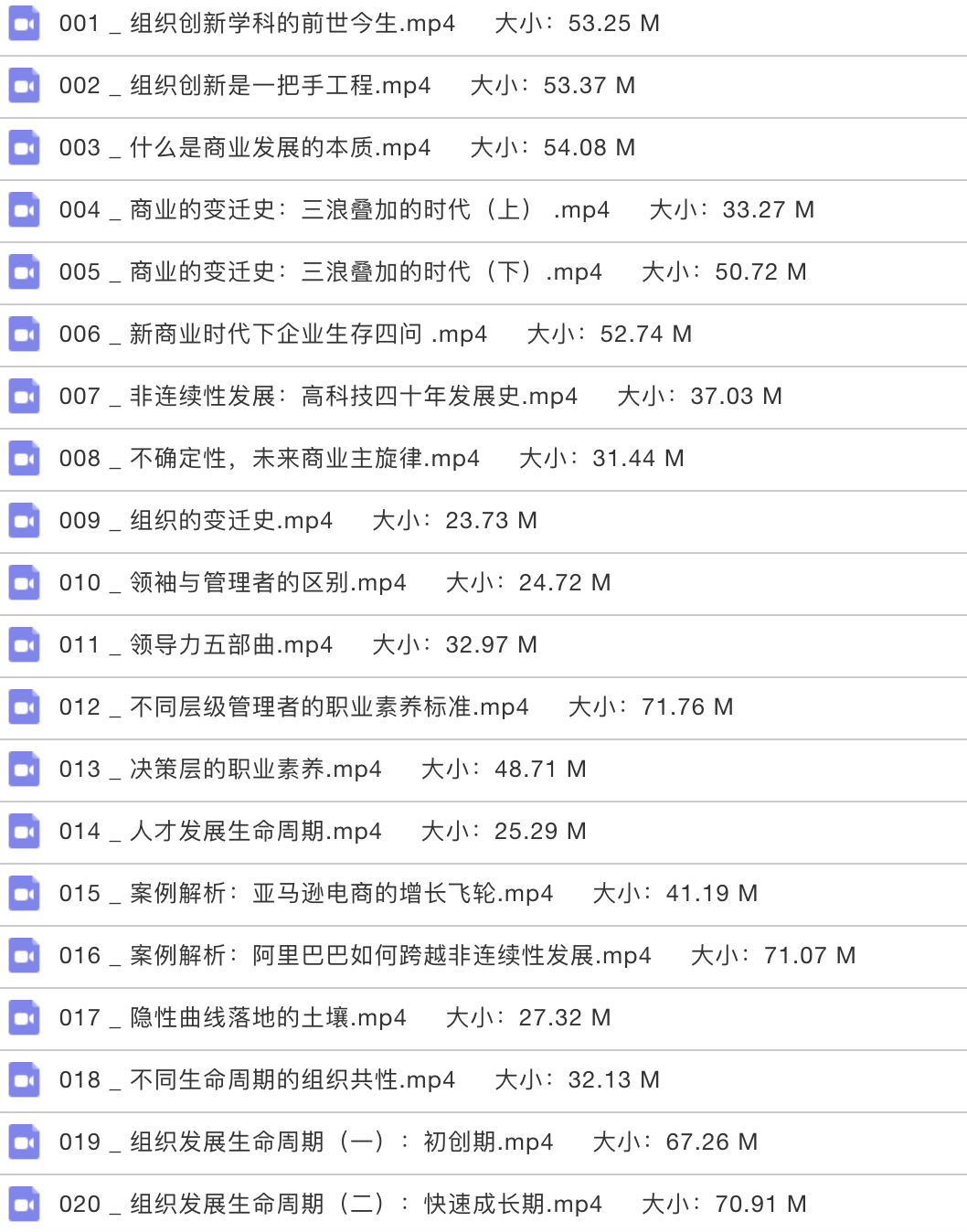967x1232 pixels.
Task: Click the video icon for 013 决策层的职业素养
Action: click(x=23, y=769)
